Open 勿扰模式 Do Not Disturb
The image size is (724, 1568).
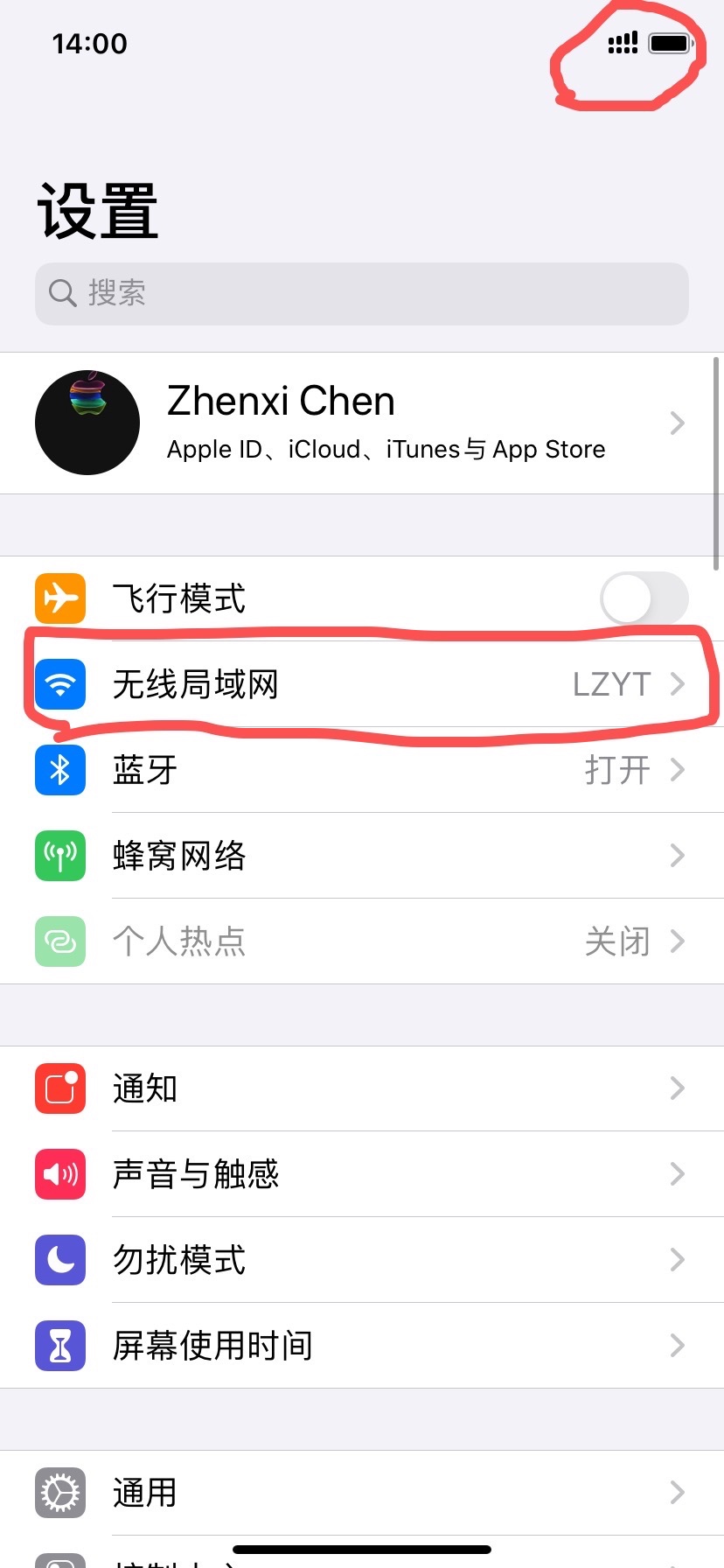[x=362, y=1260]
